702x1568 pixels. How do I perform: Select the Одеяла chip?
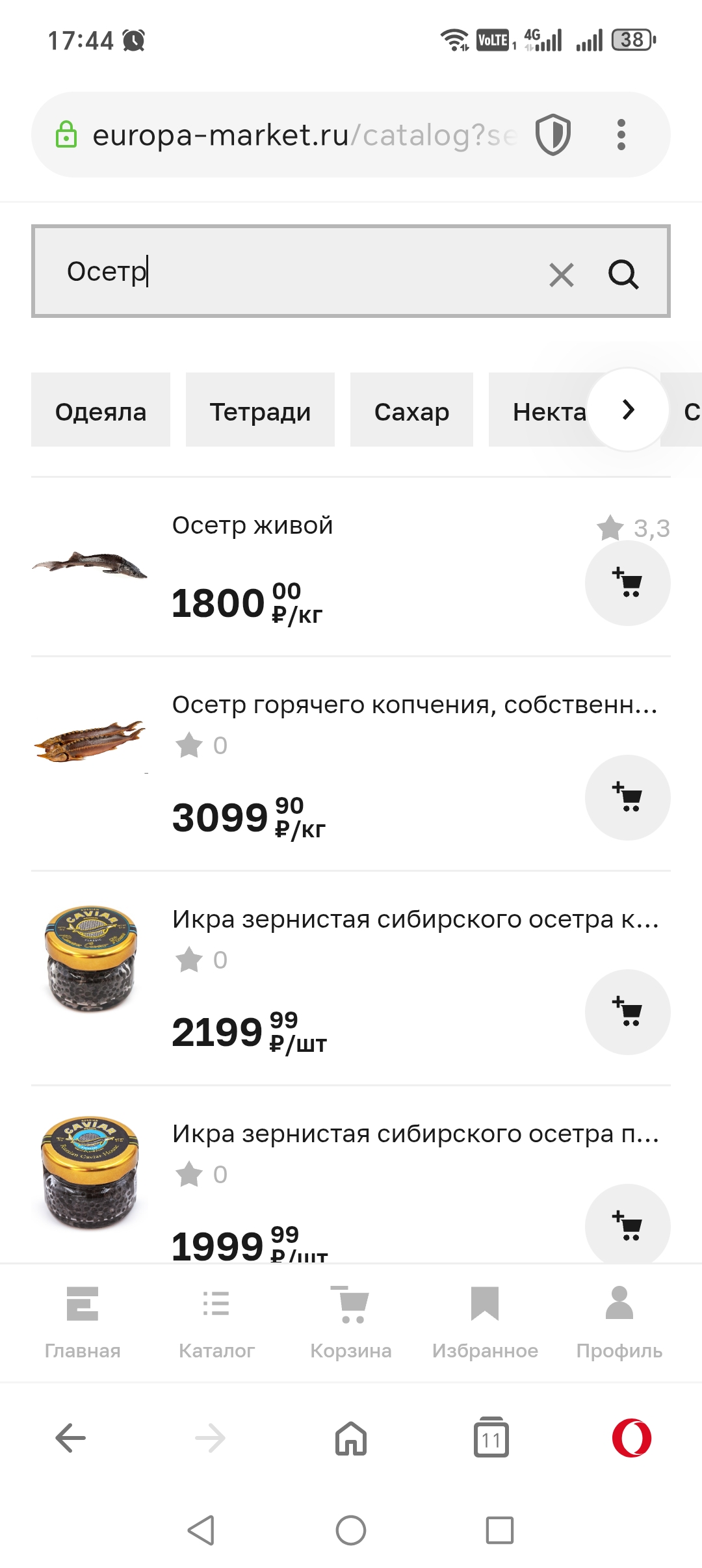pyautogui.click(x=101, y=410)
